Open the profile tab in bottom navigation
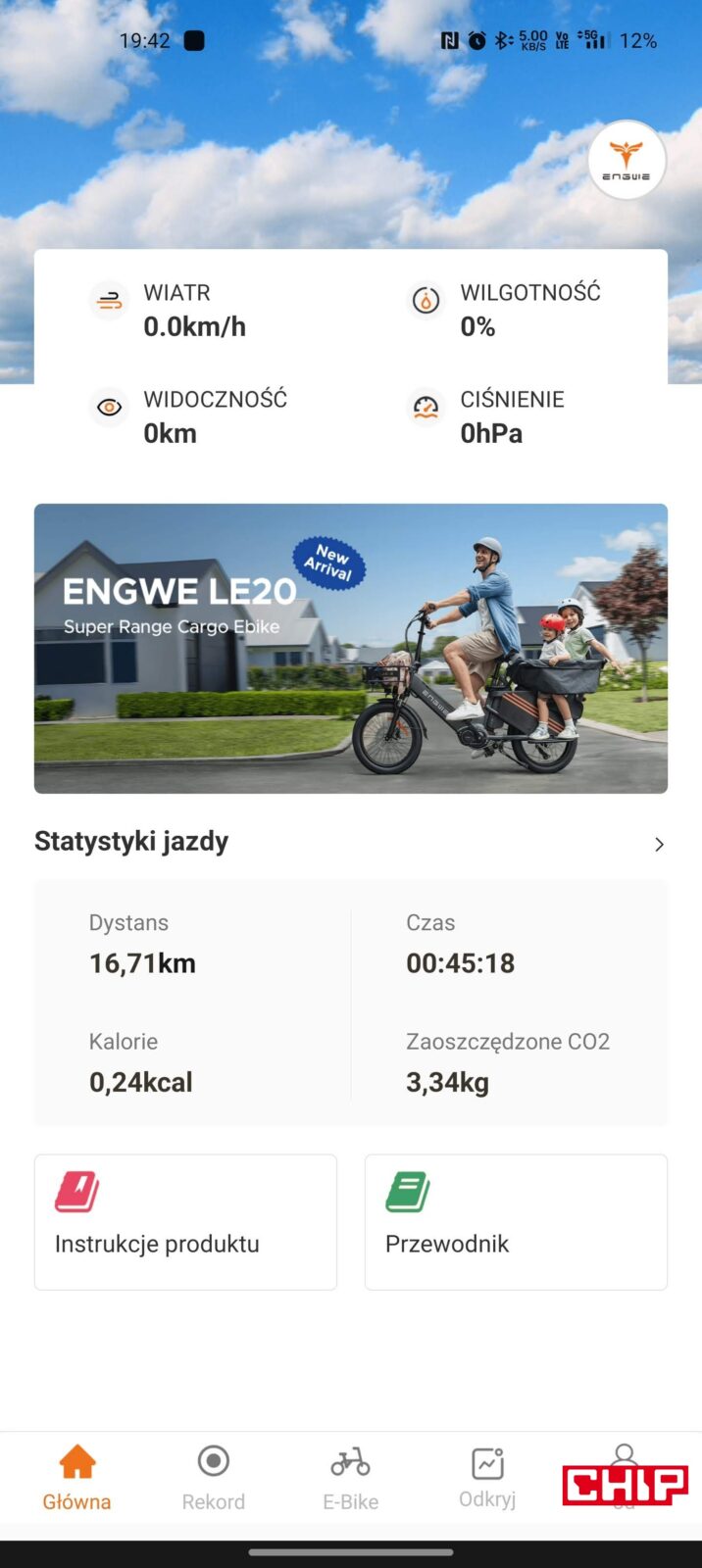Screen dimensions: 702x1568 pos(624,1454)
